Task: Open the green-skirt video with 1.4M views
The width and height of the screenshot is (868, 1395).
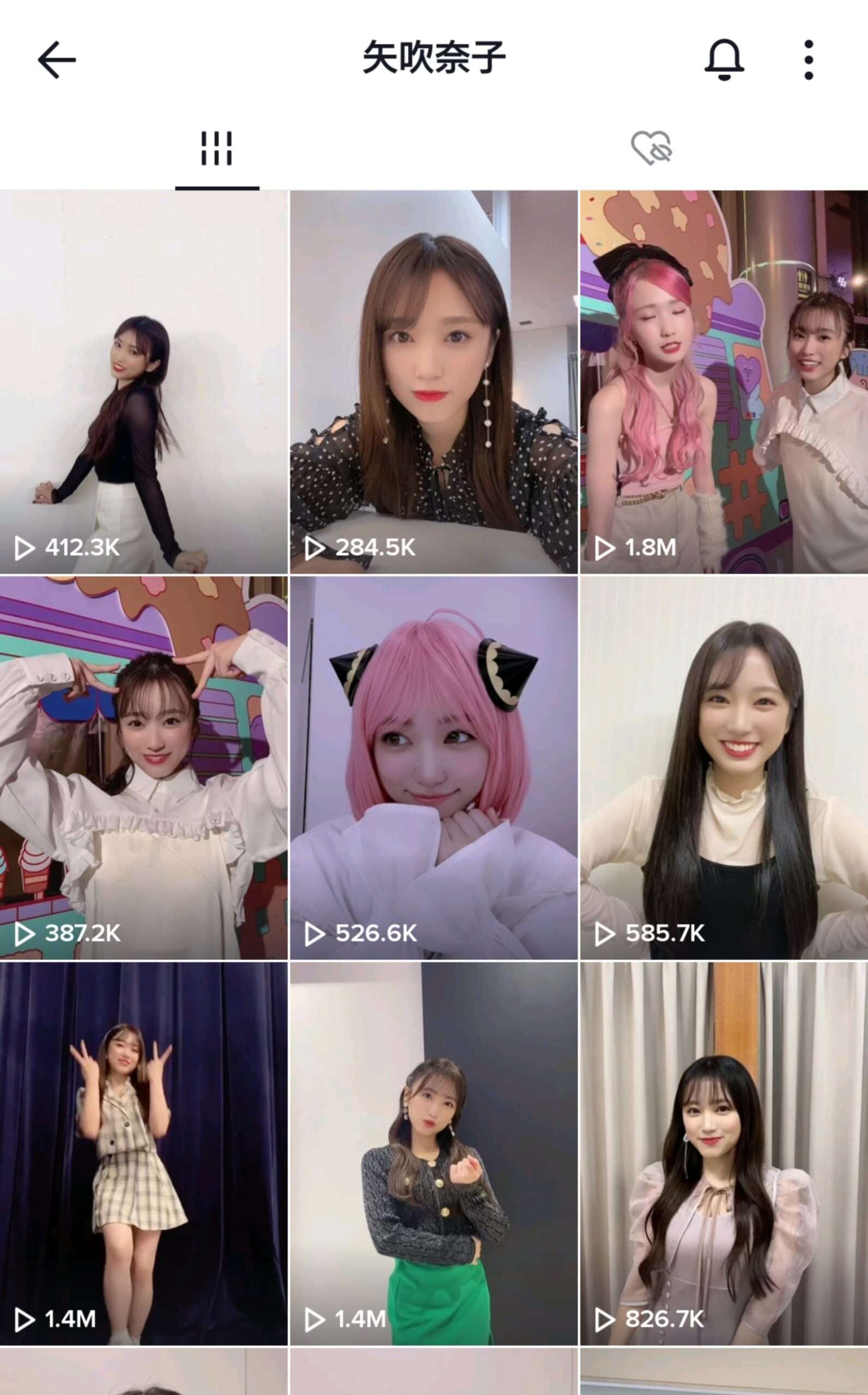Action: 433,1154
